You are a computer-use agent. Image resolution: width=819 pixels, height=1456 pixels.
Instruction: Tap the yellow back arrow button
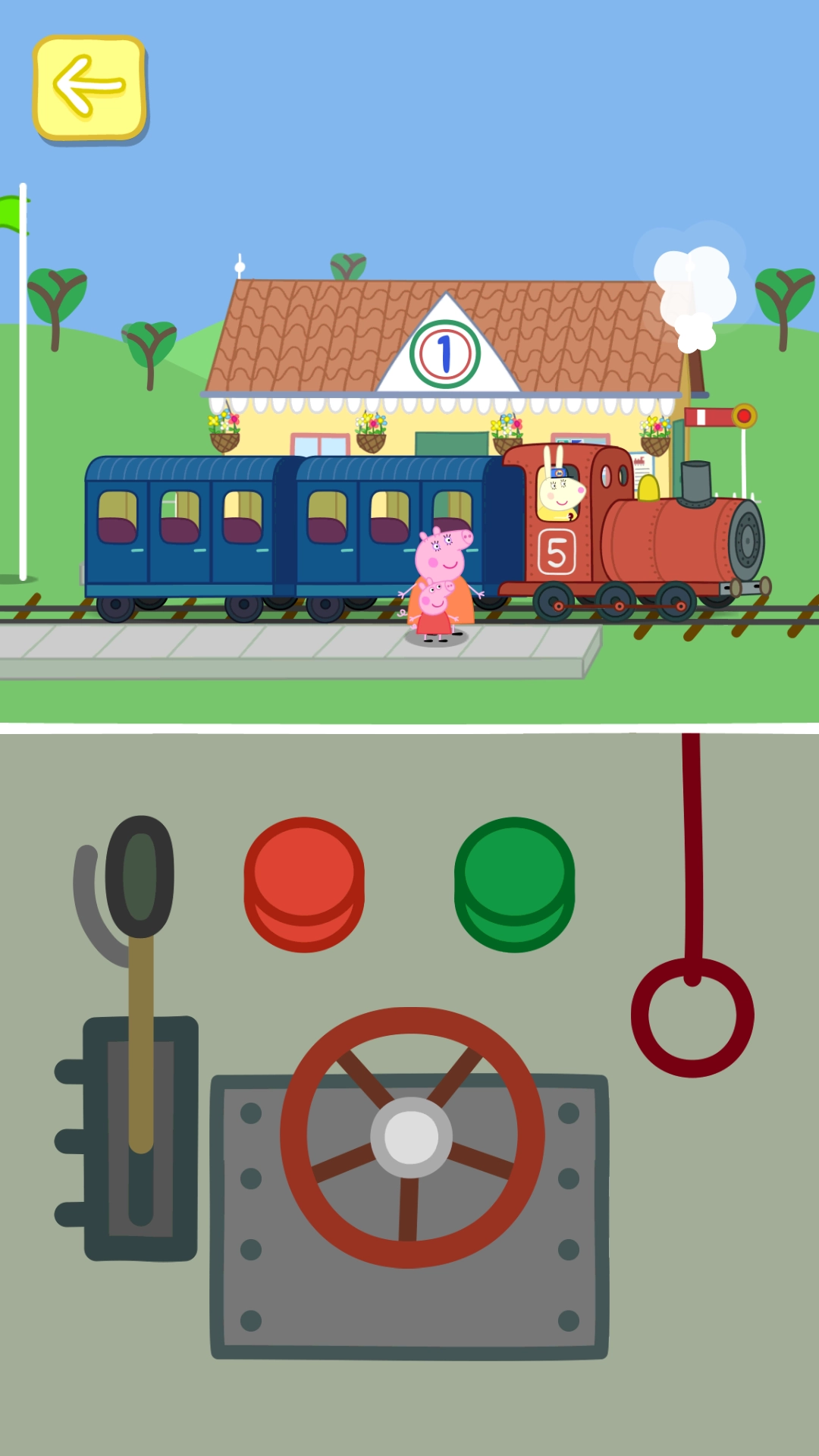pyautogui.click(x=89, y=88)
